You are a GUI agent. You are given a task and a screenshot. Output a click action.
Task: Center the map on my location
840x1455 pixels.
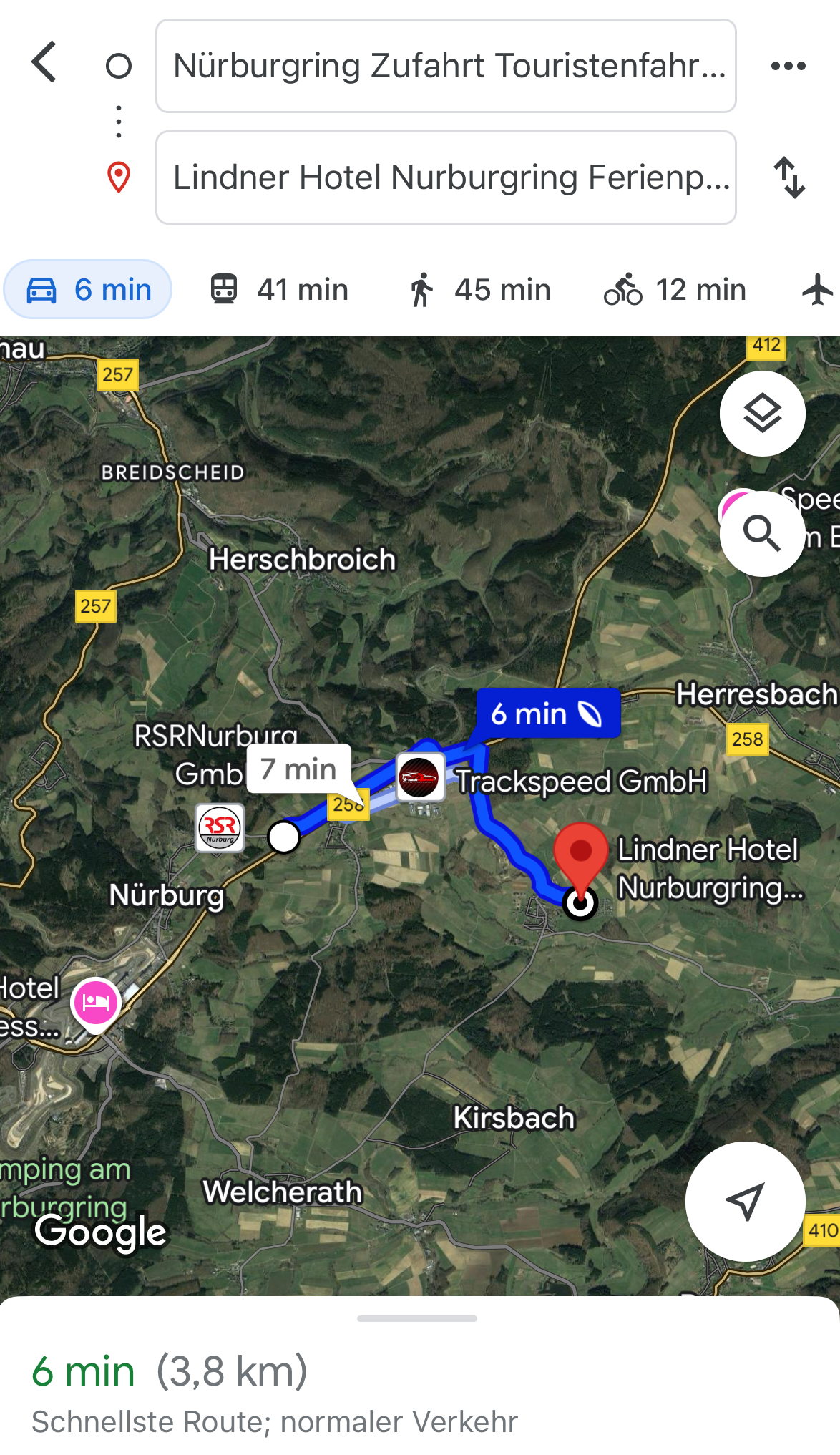click(745, 1202)
